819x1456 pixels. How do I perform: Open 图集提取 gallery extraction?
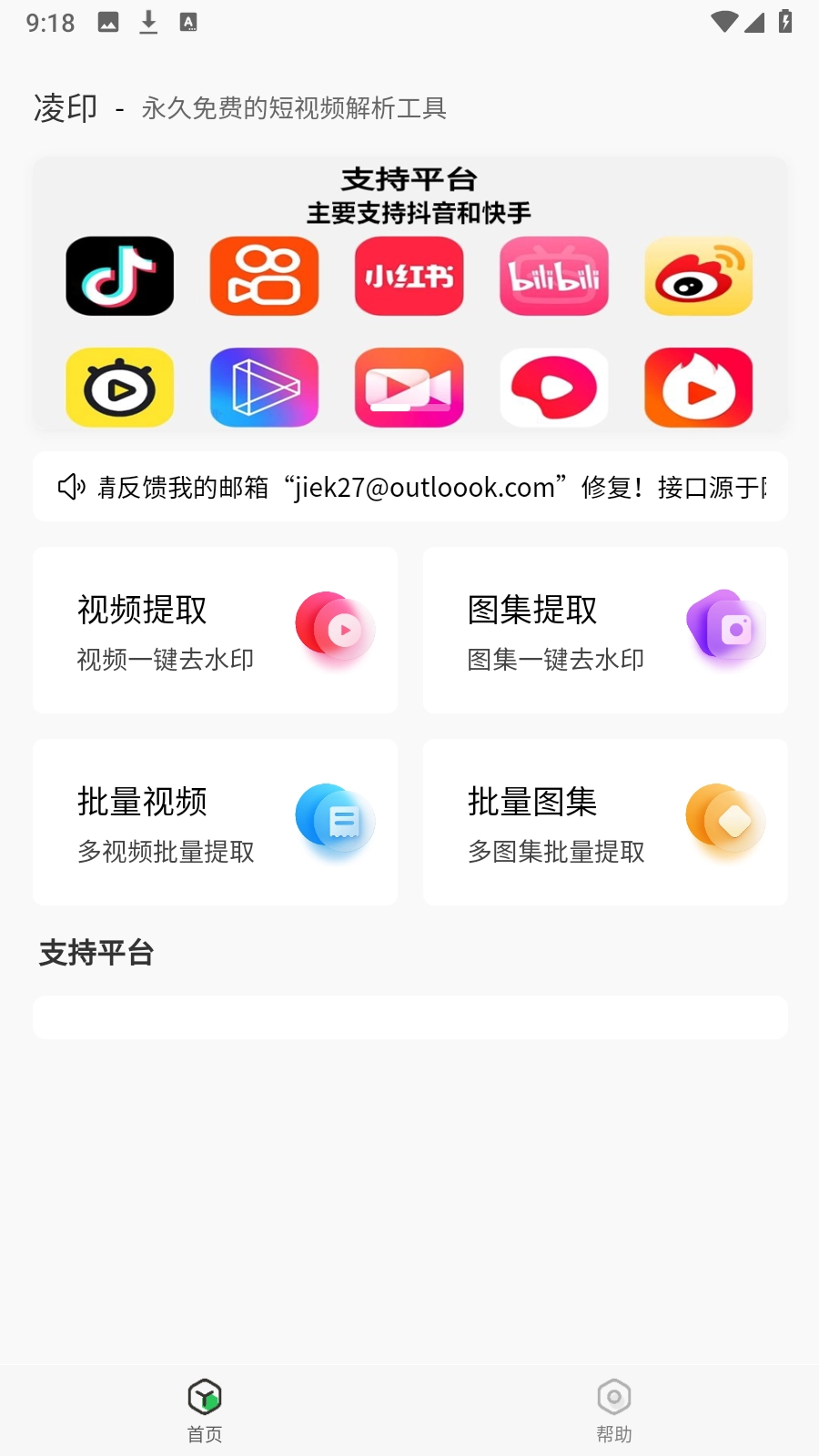tap(605, 630)
